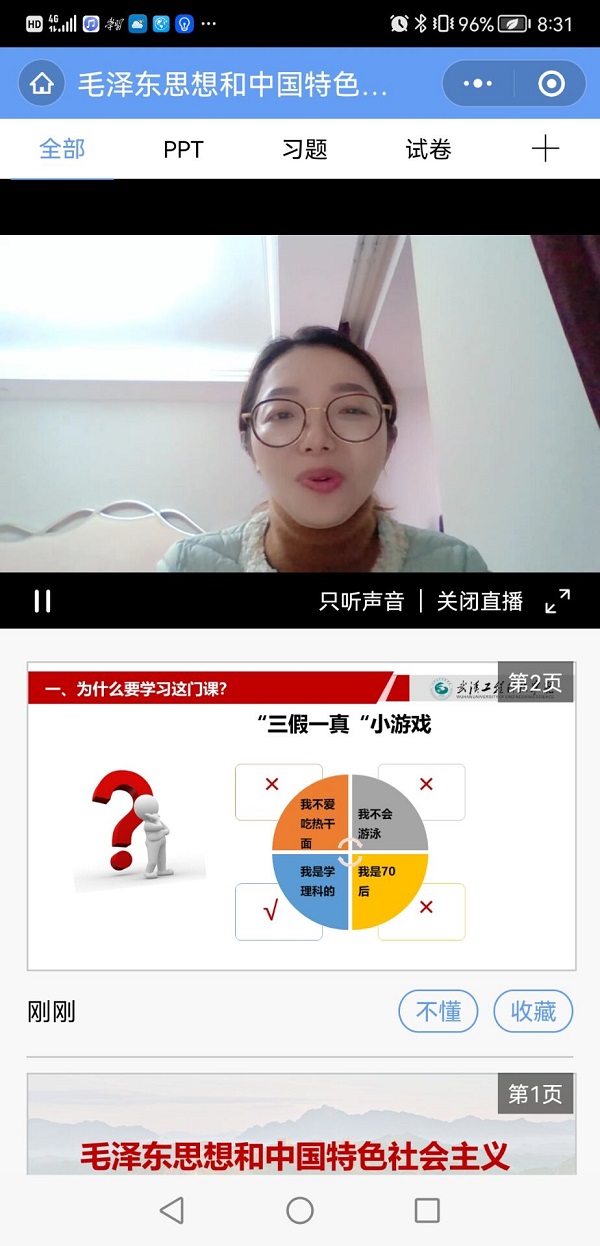Screen dimensions: 600x1246
Task: Tap 收藏 to save the slide
Action: click(533, 1011)
